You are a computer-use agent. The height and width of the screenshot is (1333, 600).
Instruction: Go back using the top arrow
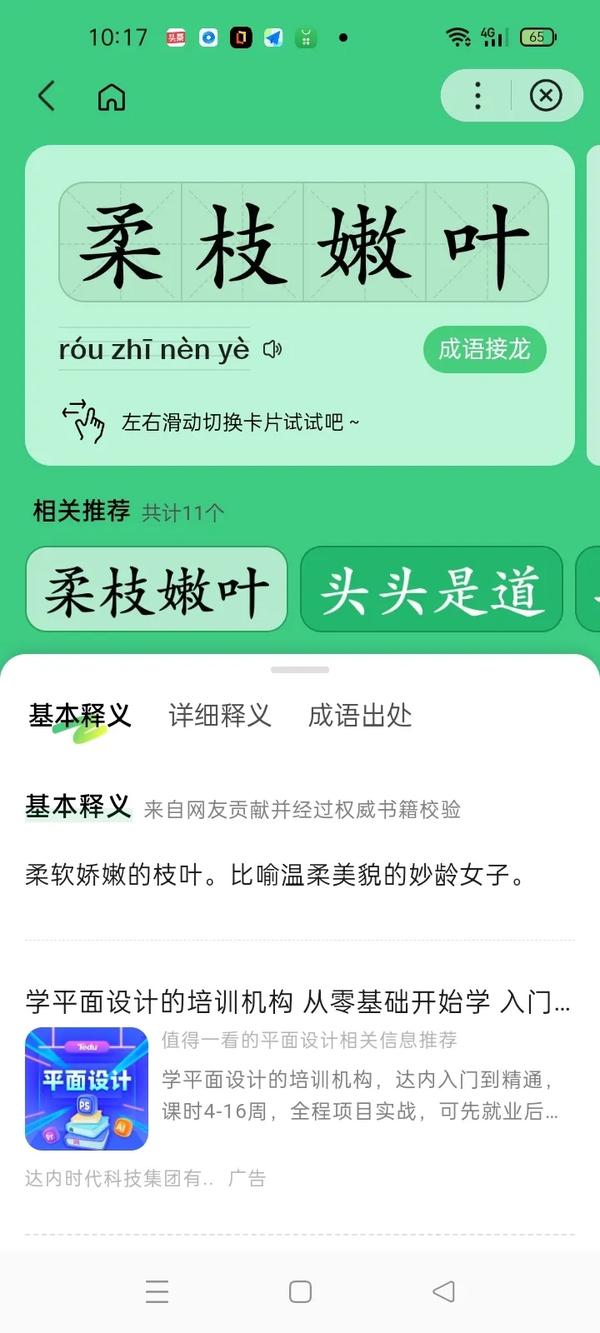coord(46,96)
